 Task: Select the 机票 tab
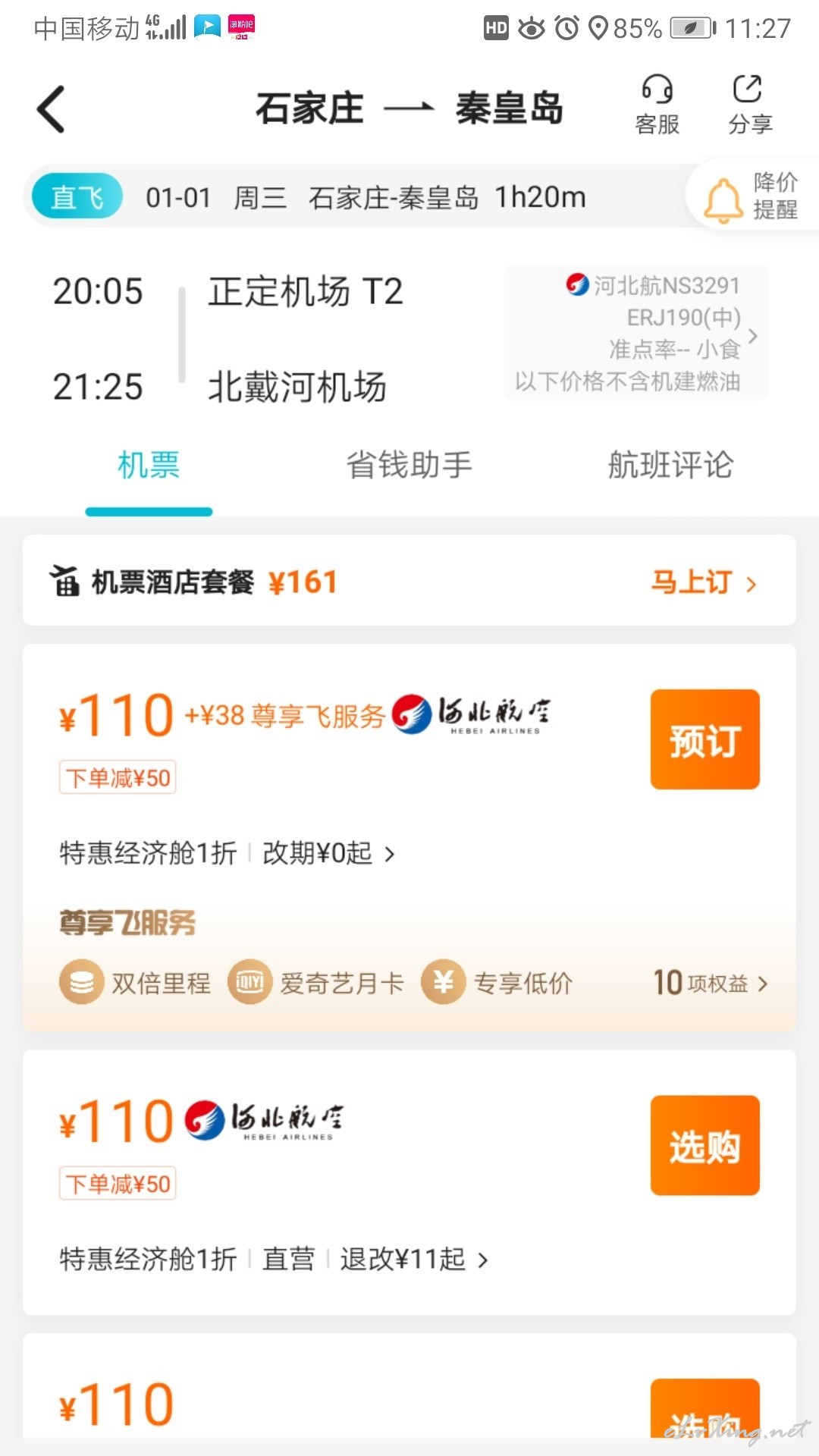point(149,465)
